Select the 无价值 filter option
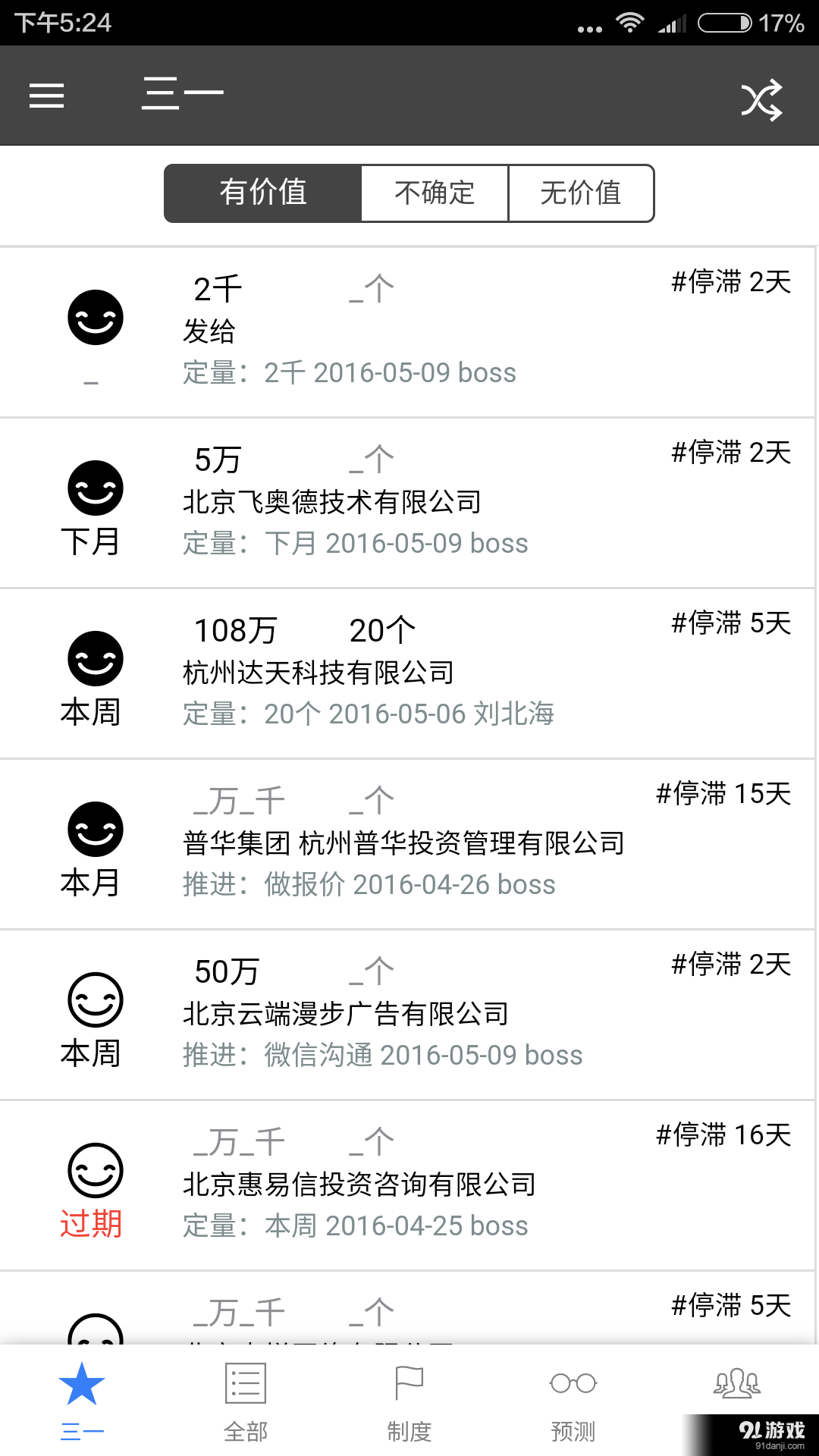Screen dimensions: 819x1456 [x=581, y=193]
